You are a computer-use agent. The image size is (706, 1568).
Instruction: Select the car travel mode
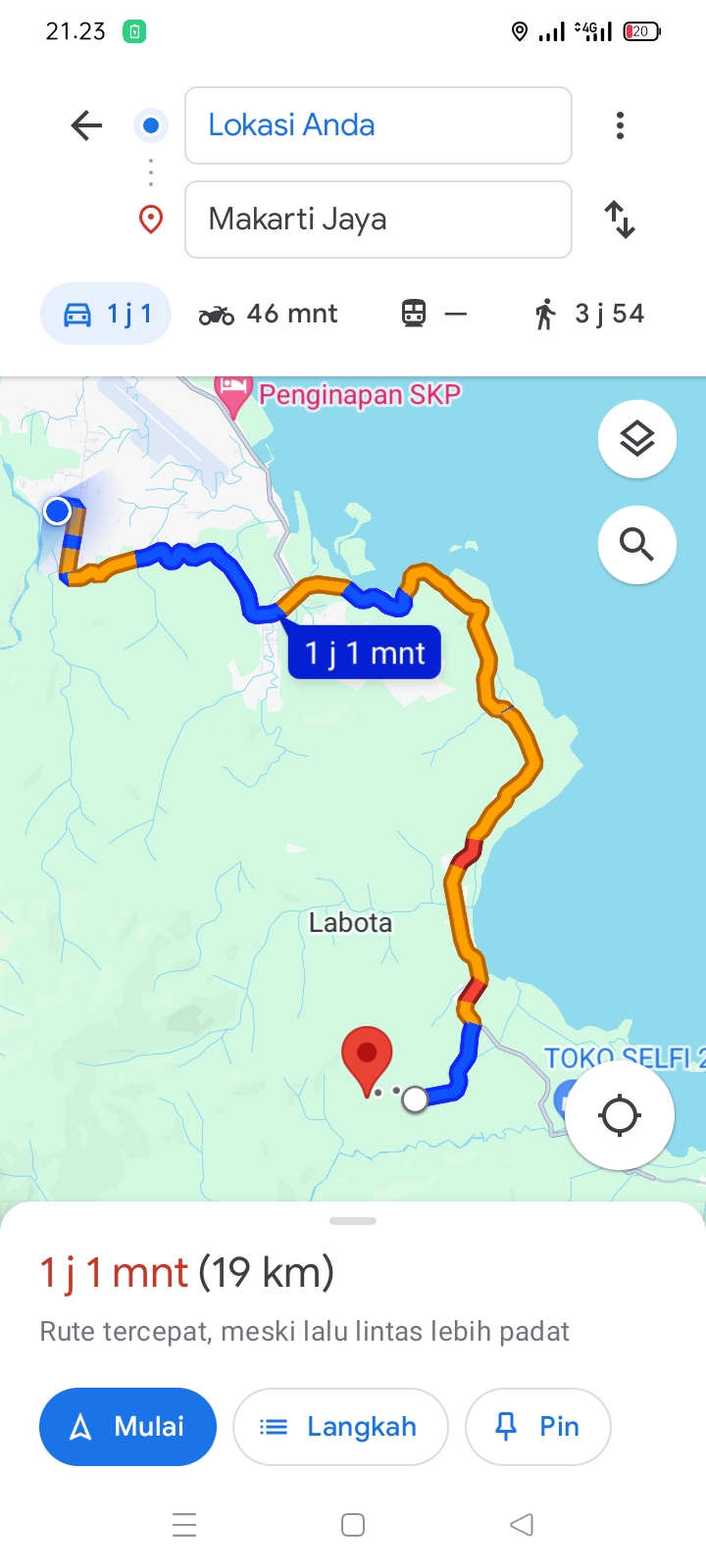coord(106,314)
